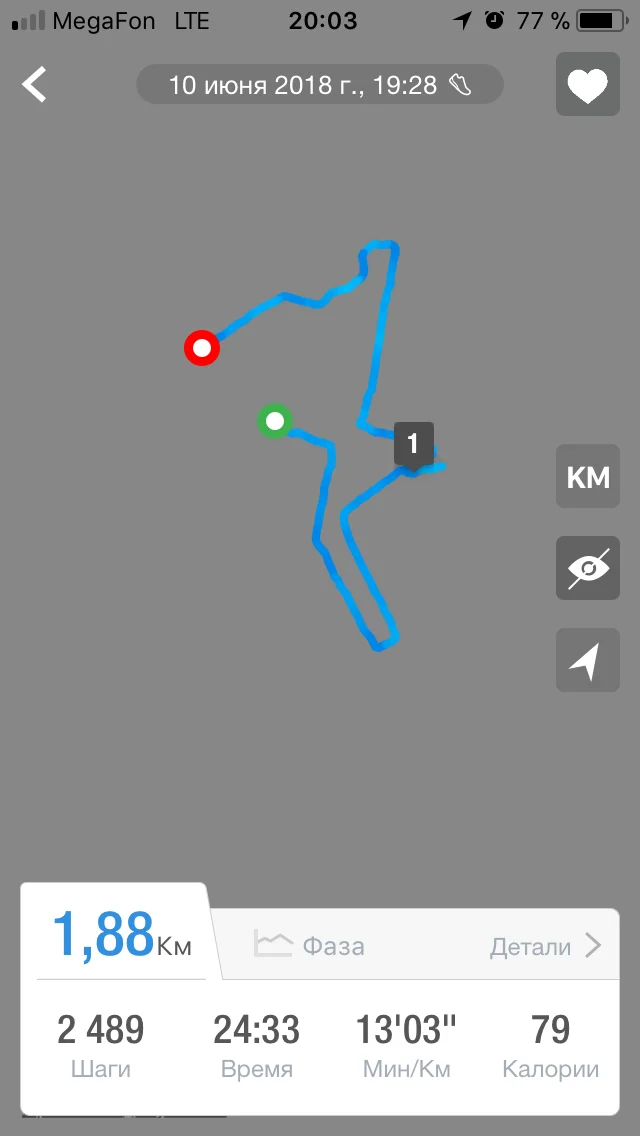This screenshot has height=1136, width=640.
Task: Toggle kilometer markers with the KM button
Action: click(x=588, y=476)
